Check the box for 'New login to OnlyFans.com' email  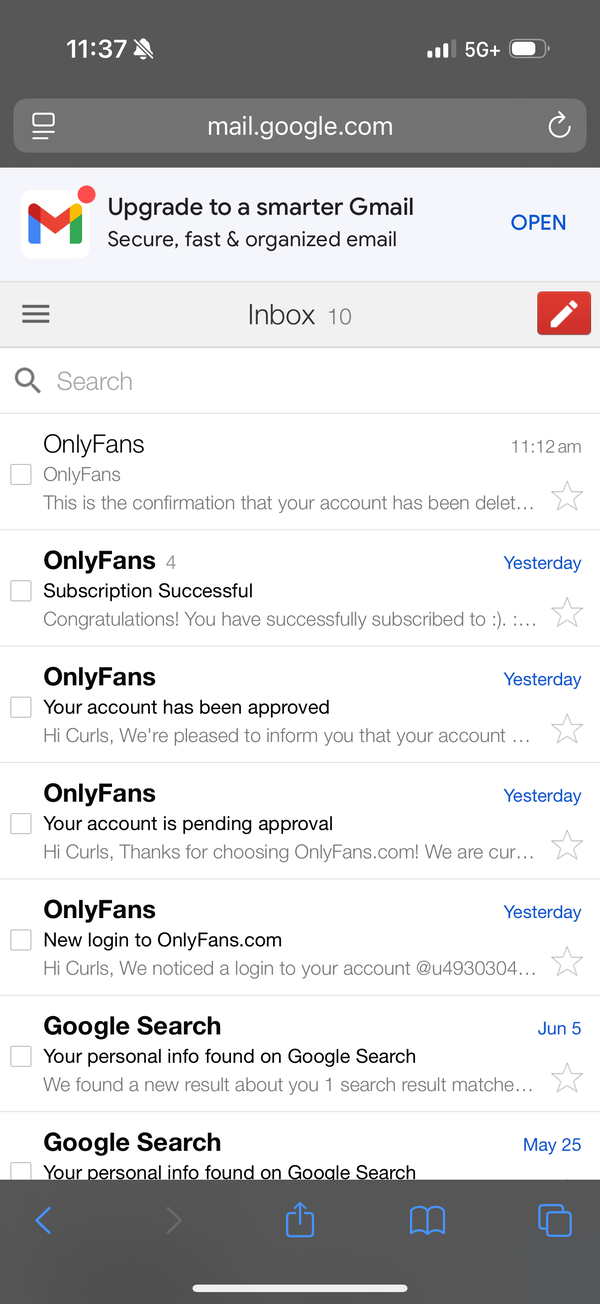point(21,940)
